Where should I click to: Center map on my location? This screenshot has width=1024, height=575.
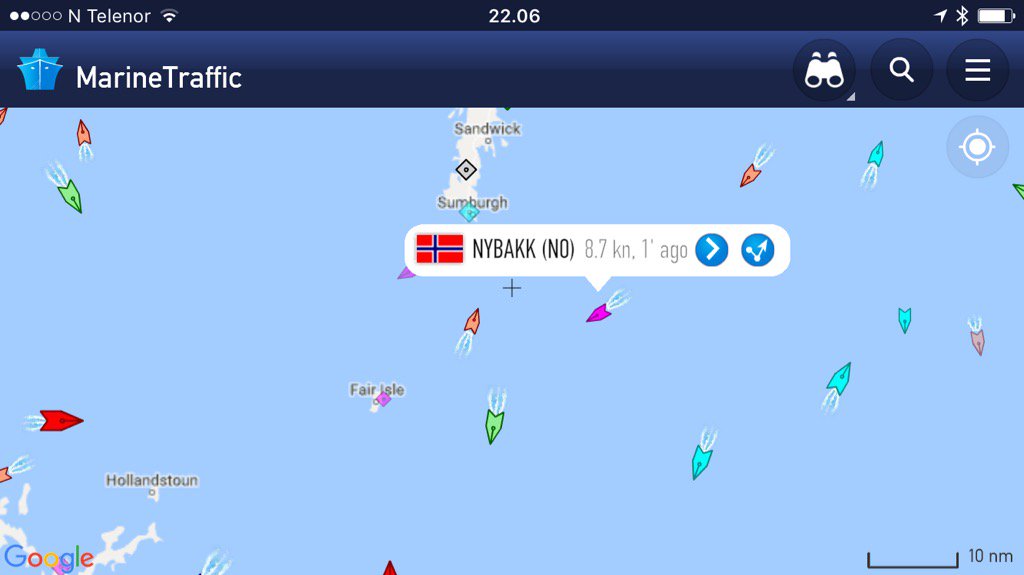click(x=977, y=148)
